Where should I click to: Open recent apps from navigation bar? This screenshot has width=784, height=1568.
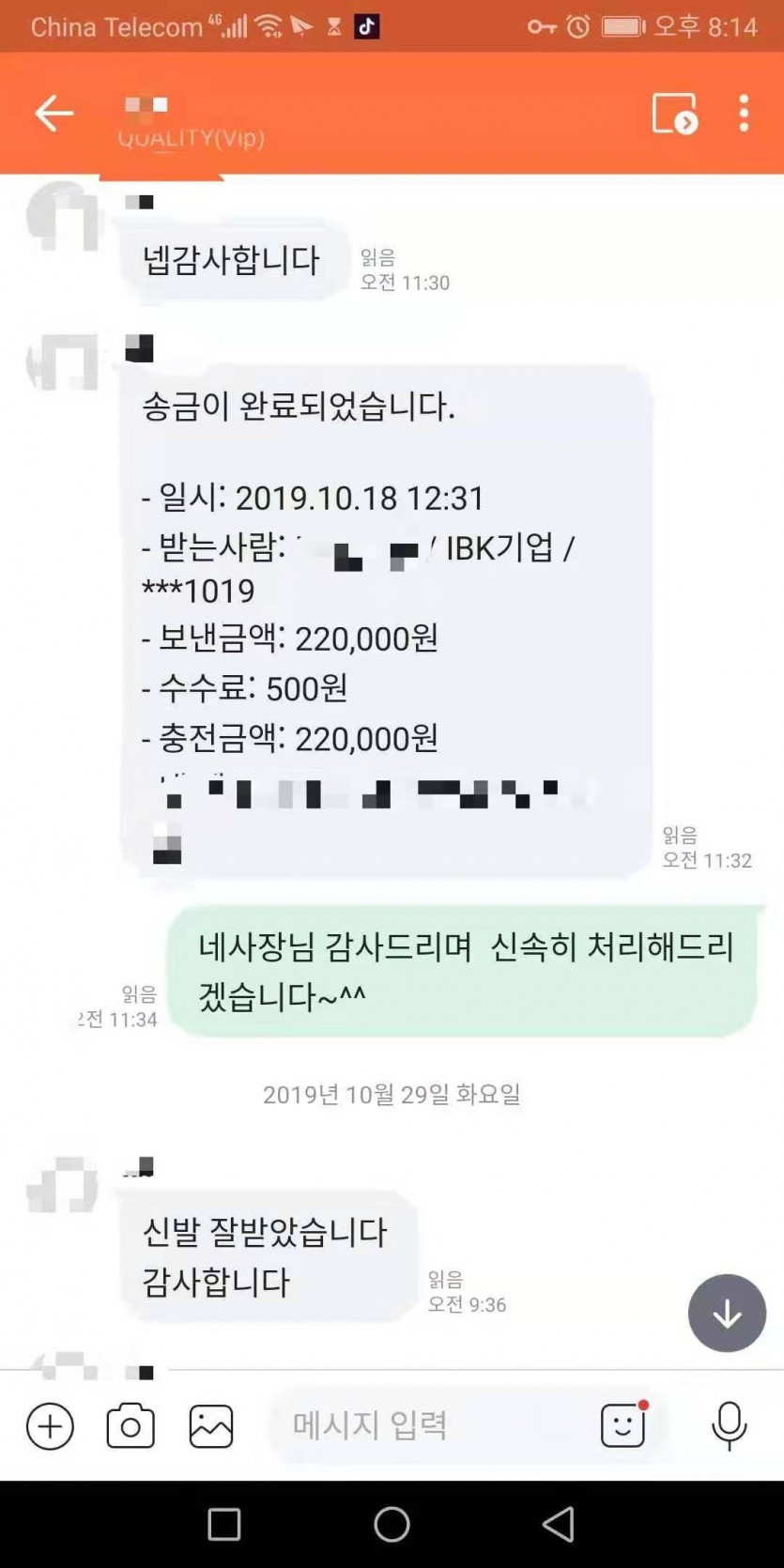pos(224,1525)
